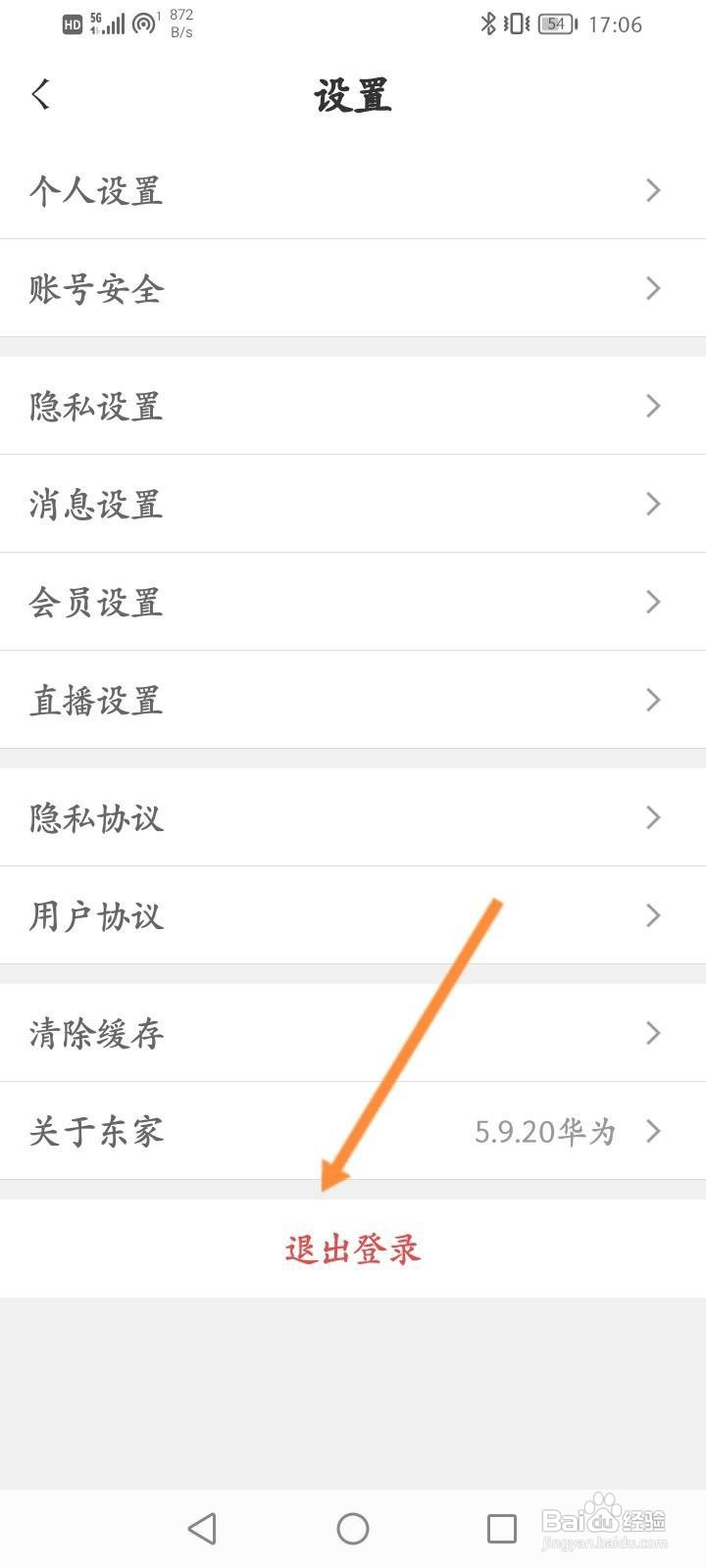Tap the home circle navigation icon
This screenshot has width=706, height=1568.
[x=352, y=1528]
